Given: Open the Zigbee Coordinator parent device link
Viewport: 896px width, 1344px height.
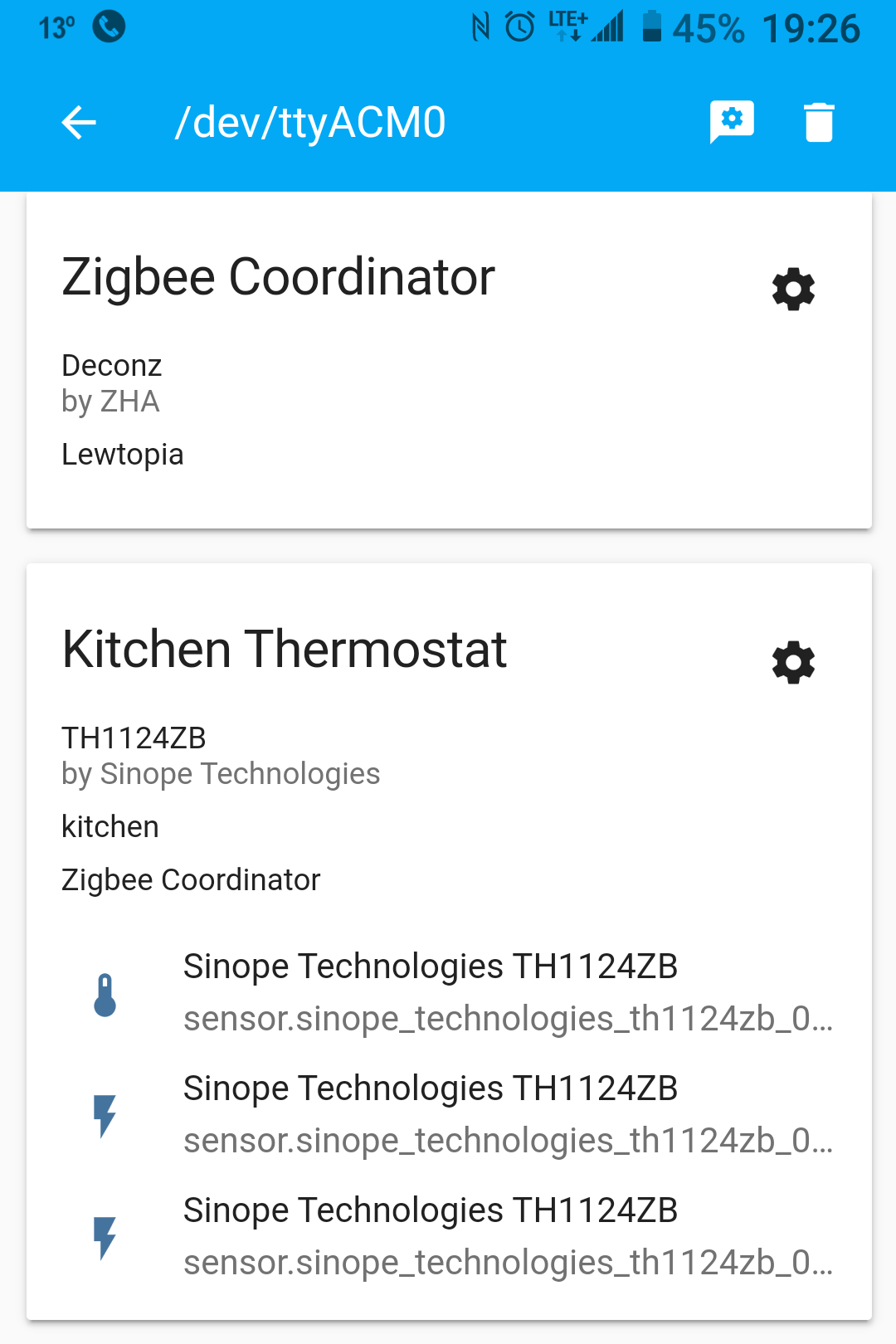Looking at the screenshot, I should [x=190, y=879].
